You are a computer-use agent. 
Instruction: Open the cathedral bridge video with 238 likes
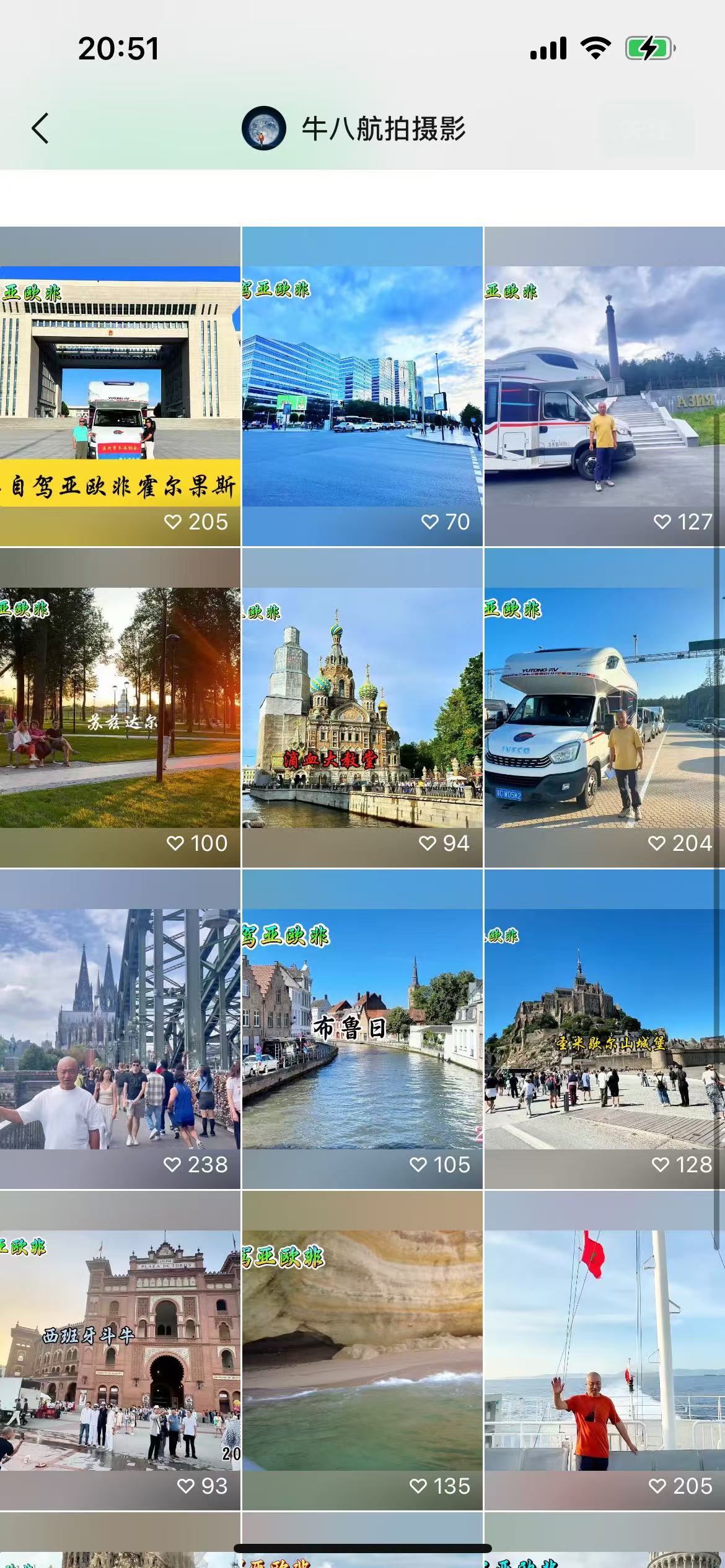coord(120,1029)
